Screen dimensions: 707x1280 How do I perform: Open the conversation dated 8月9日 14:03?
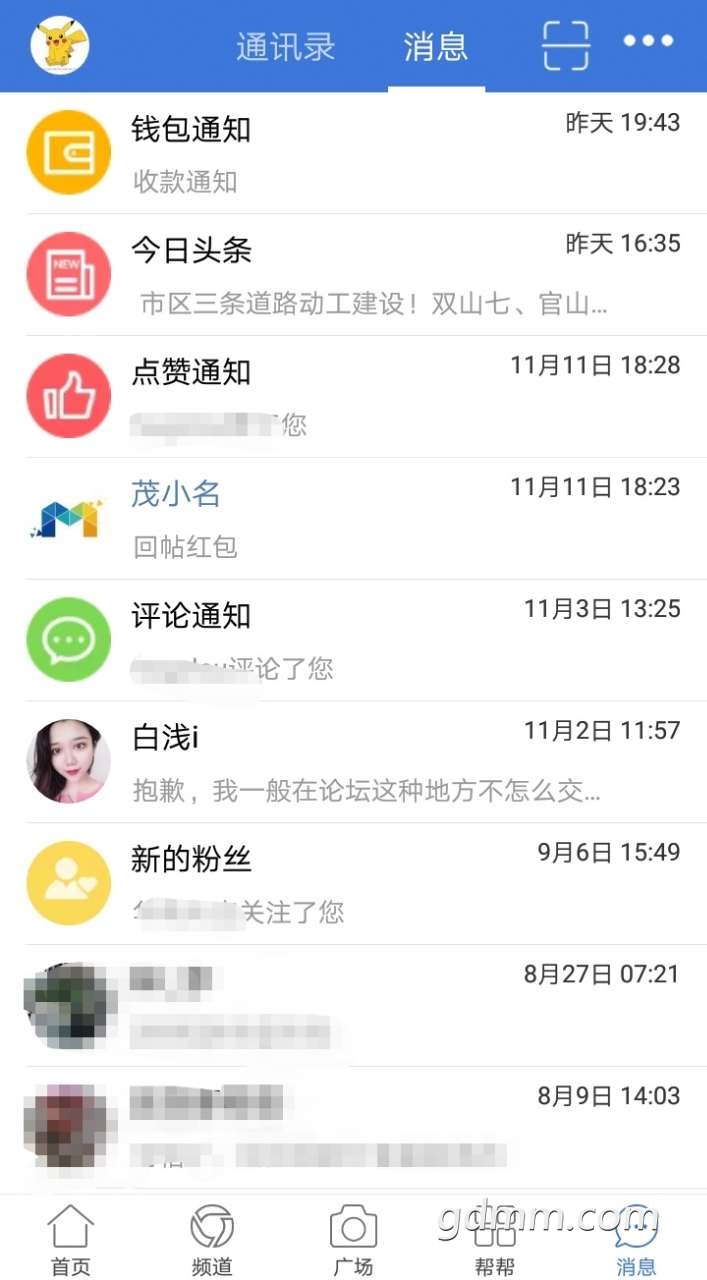[353, 1129]
